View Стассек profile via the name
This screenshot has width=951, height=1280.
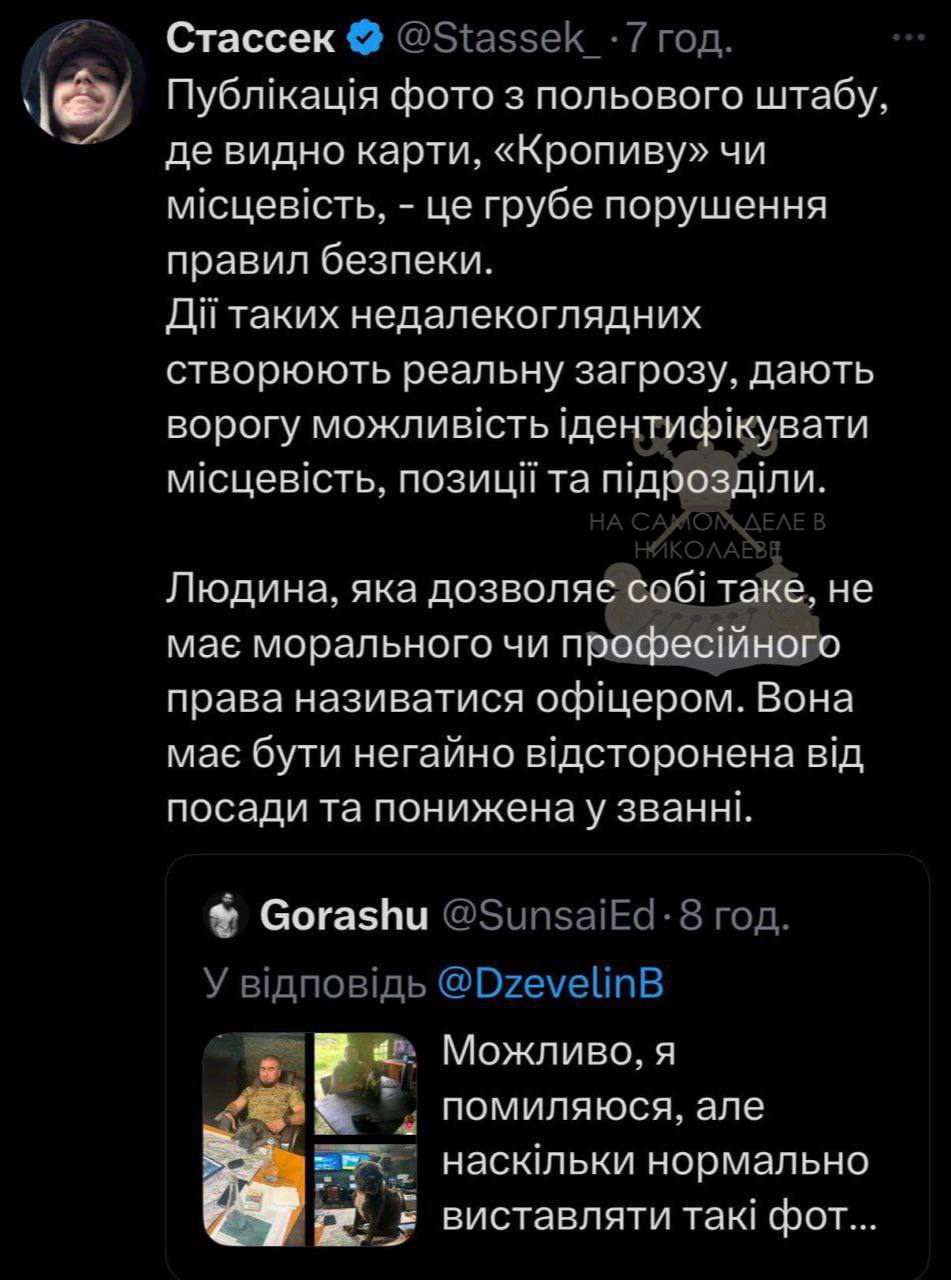pos(249,40)
